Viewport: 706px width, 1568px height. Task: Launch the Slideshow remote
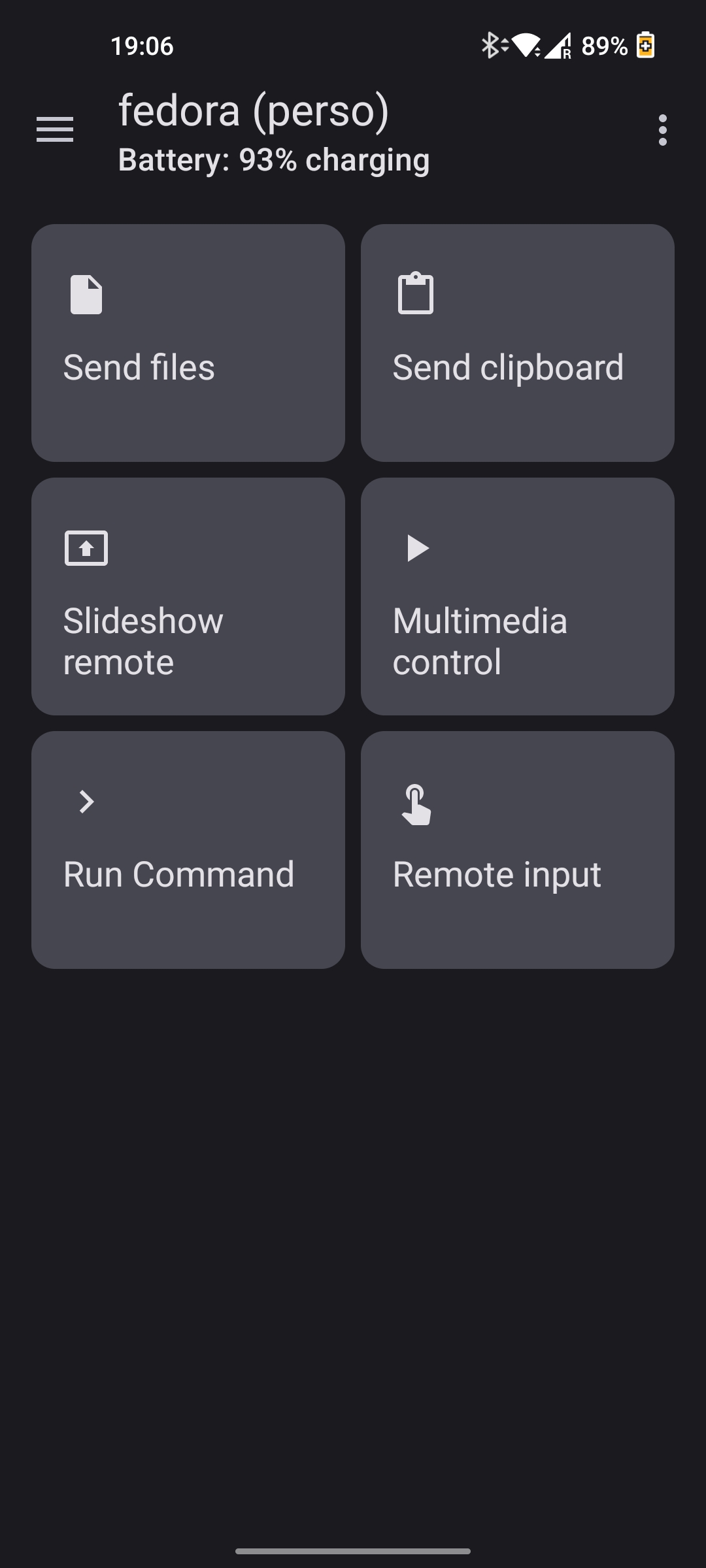[188, 596]
